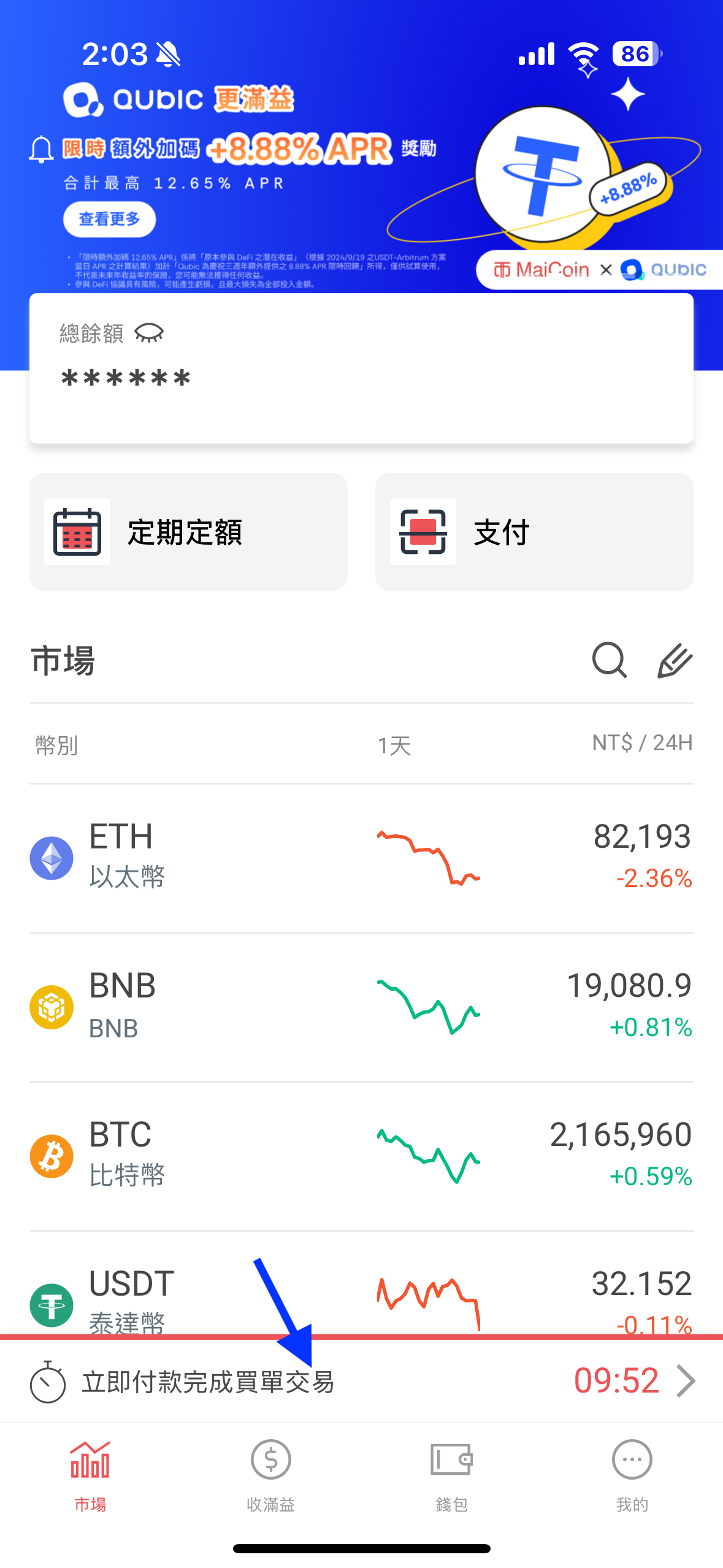This screenshot has width=723, height=1568.
Task: Open the notifications bell
Action: [x=41, y=149]
